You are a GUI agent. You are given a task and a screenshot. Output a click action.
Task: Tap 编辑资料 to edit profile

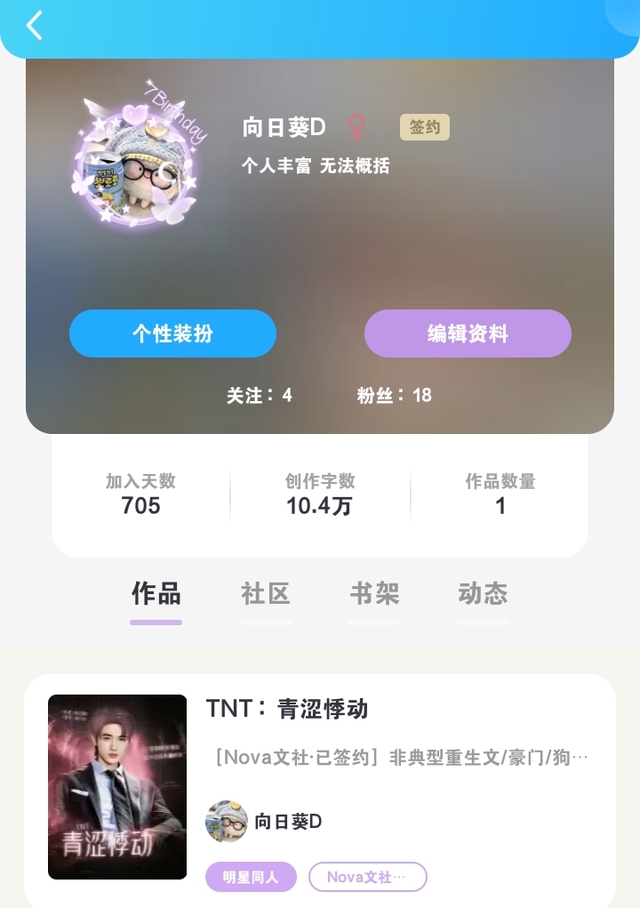[x=467, y=334]
